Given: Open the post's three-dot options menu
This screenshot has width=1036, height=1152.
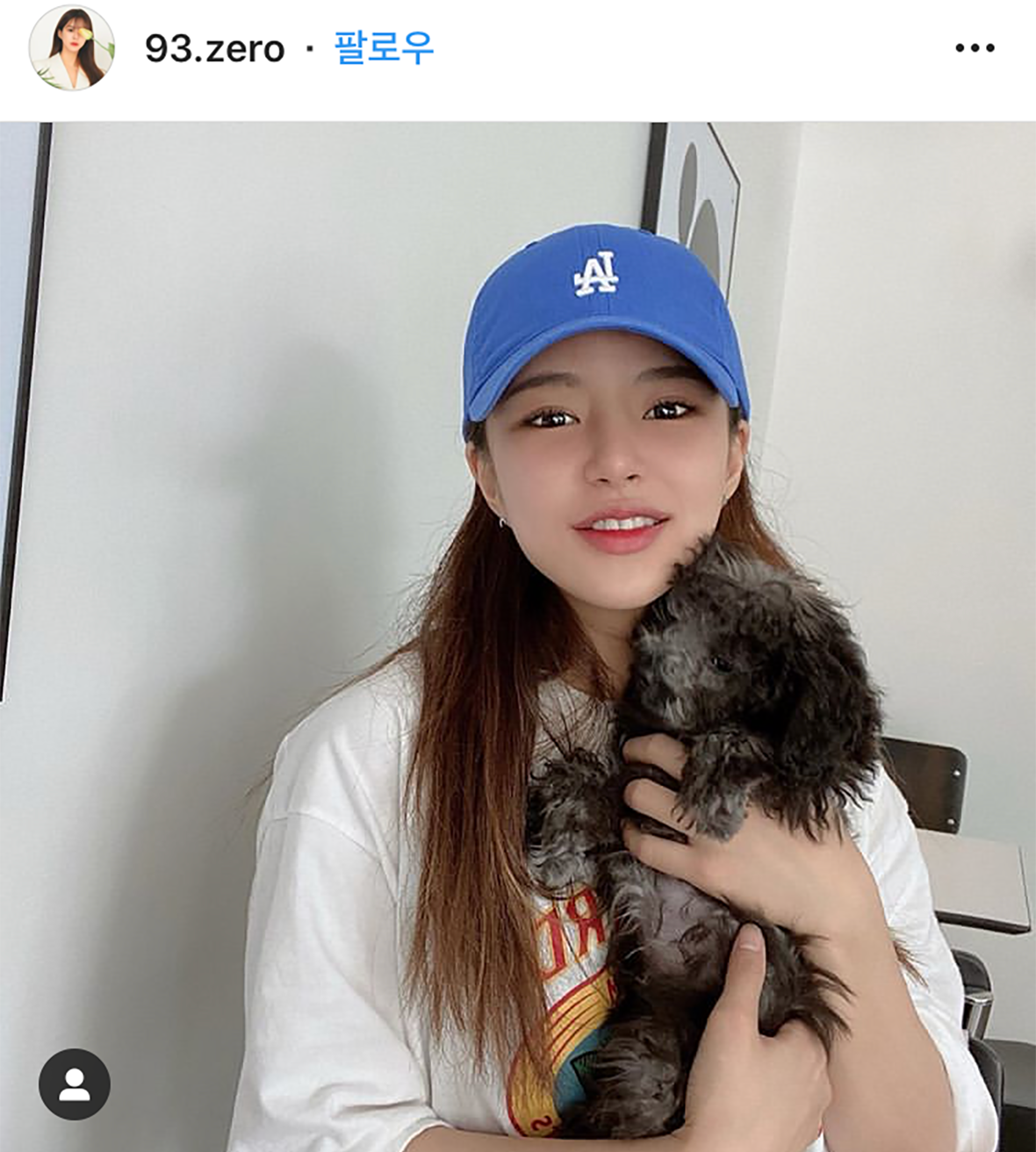Looking at the screenshot, I should pyautogui.click(x=975, y=48).
